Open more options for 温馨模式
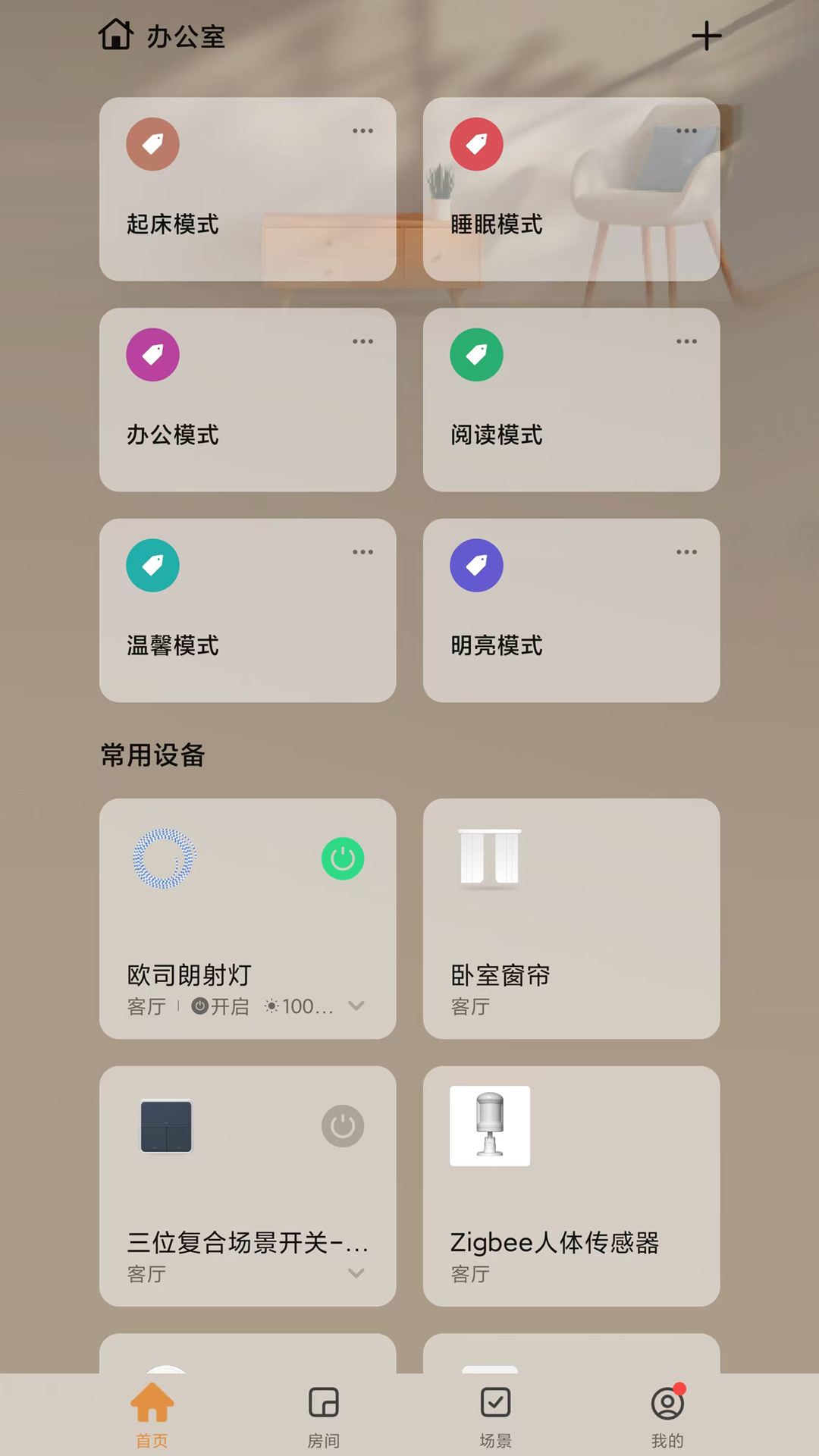This screenshot has width=819, height=1456. tap(362, 552)
